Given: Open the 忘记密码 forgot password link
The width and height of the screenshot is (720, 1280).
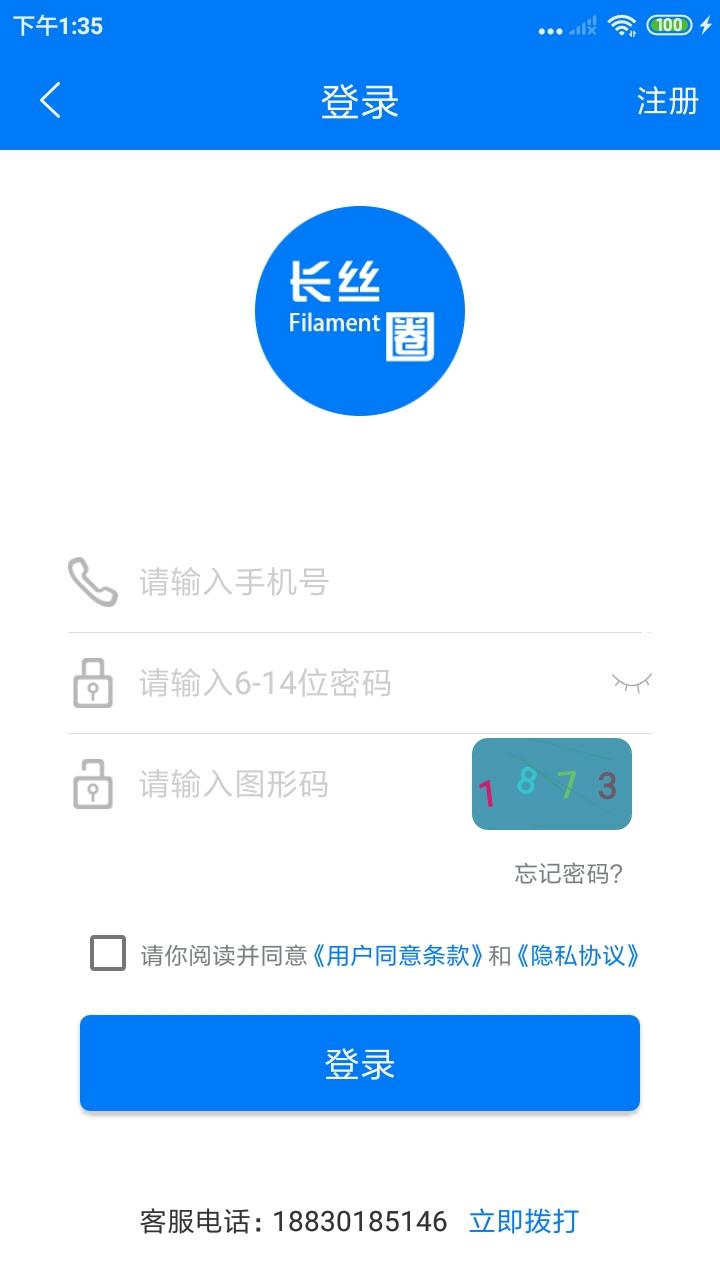Looking at the screenshot, I should [568, 874].
